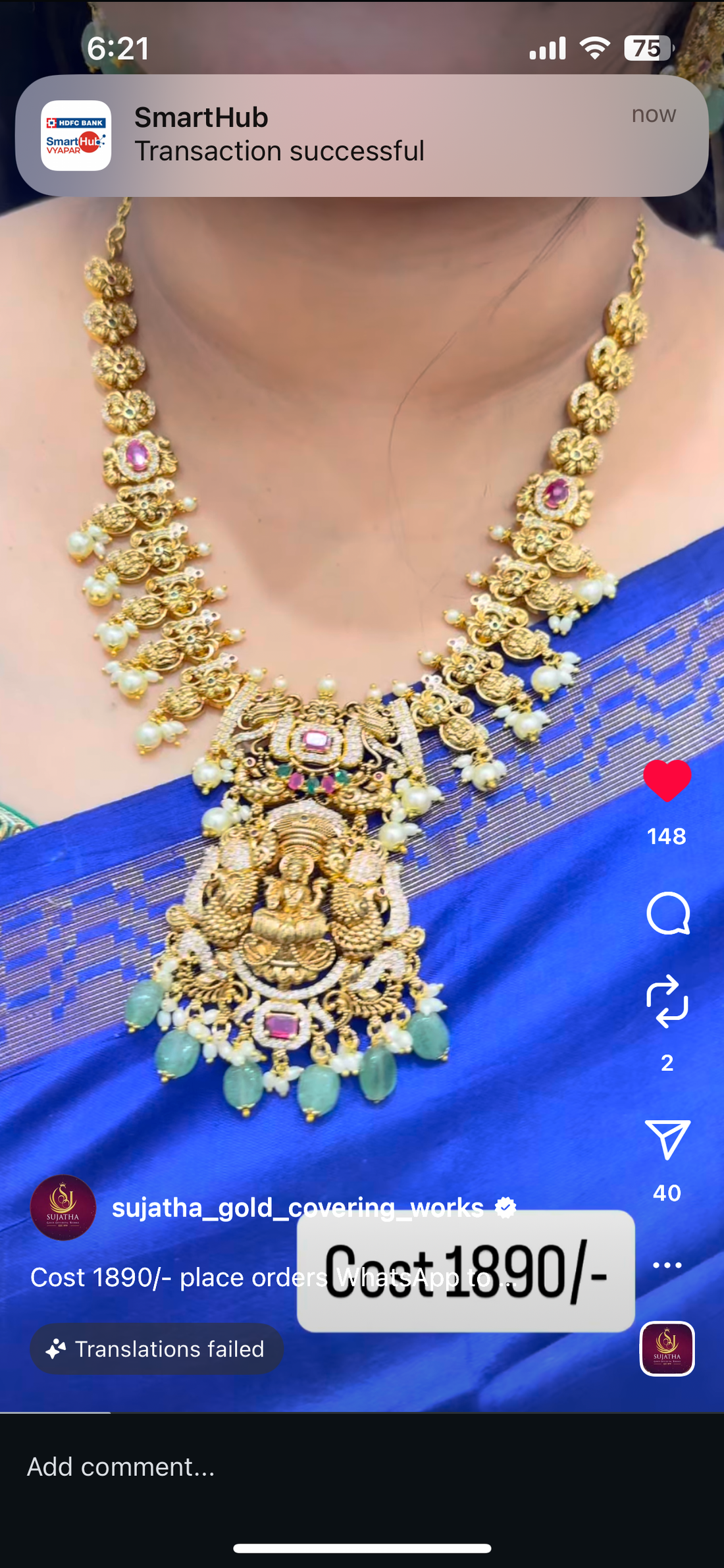Repost this reel
The width and height of the screenshot is (724, 1568).
(667, 1001)
